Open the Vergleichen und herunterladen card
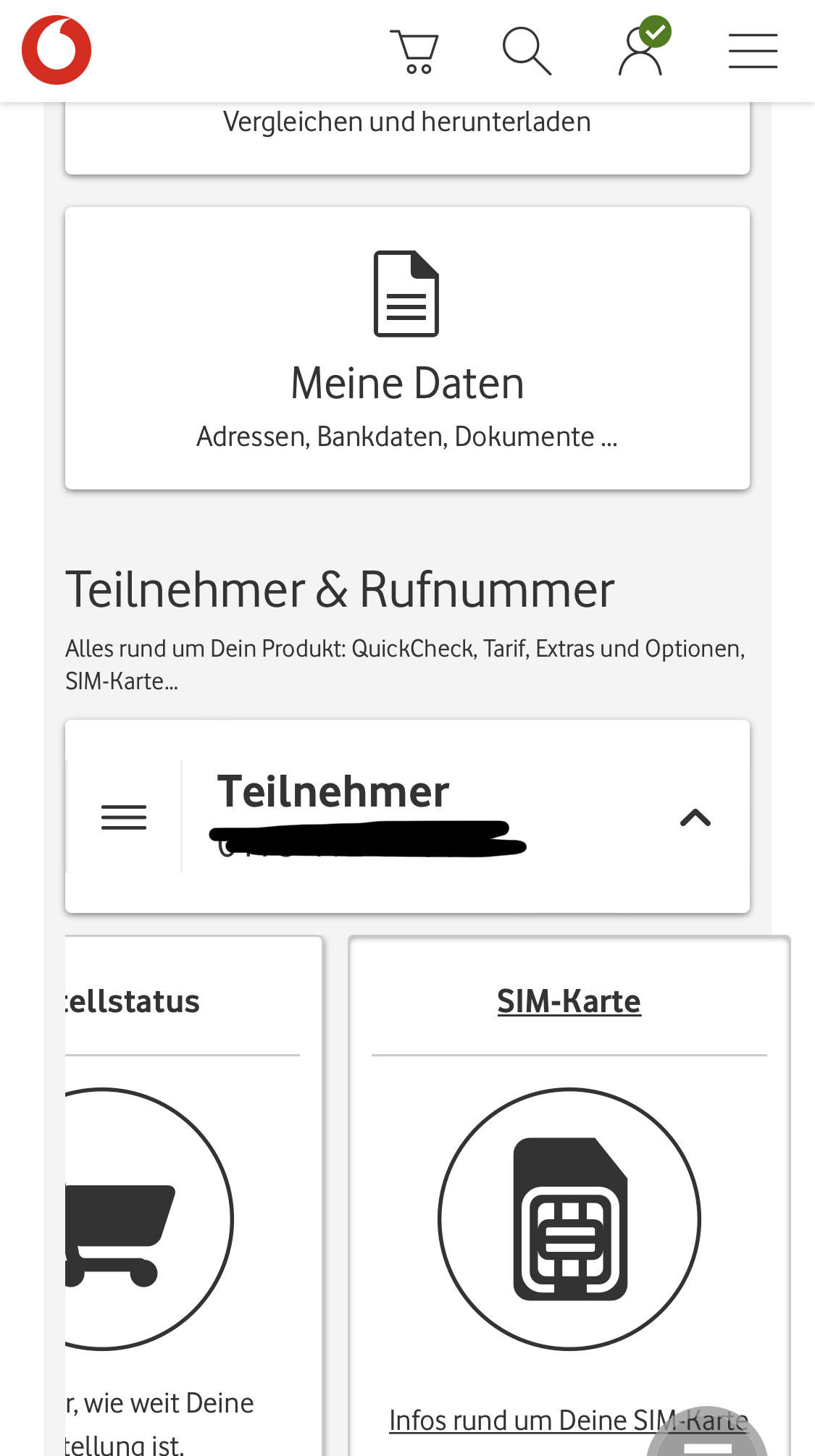The width and height of the screenshot is (815, 1456). (x=407, y=138)
